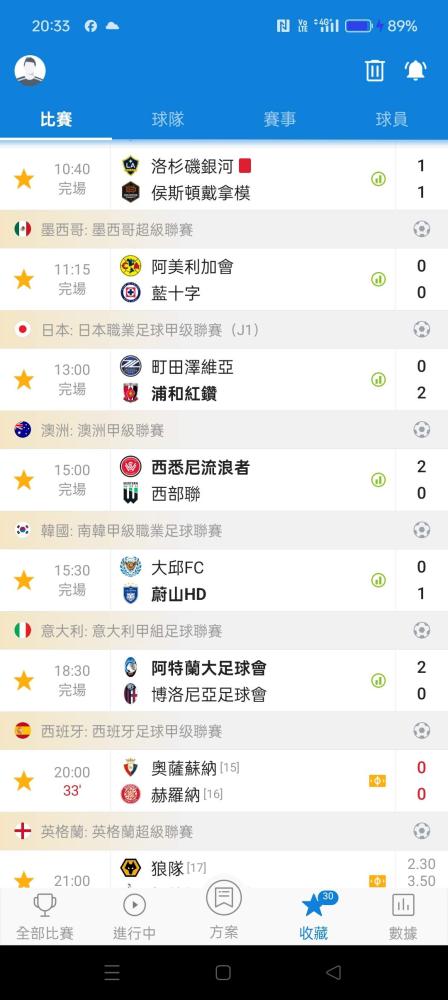Open the 英格蘭超級聯賽 league header
Image resolution: width=448 pixels, height=1000 pixels.
(x=224, y=831)
